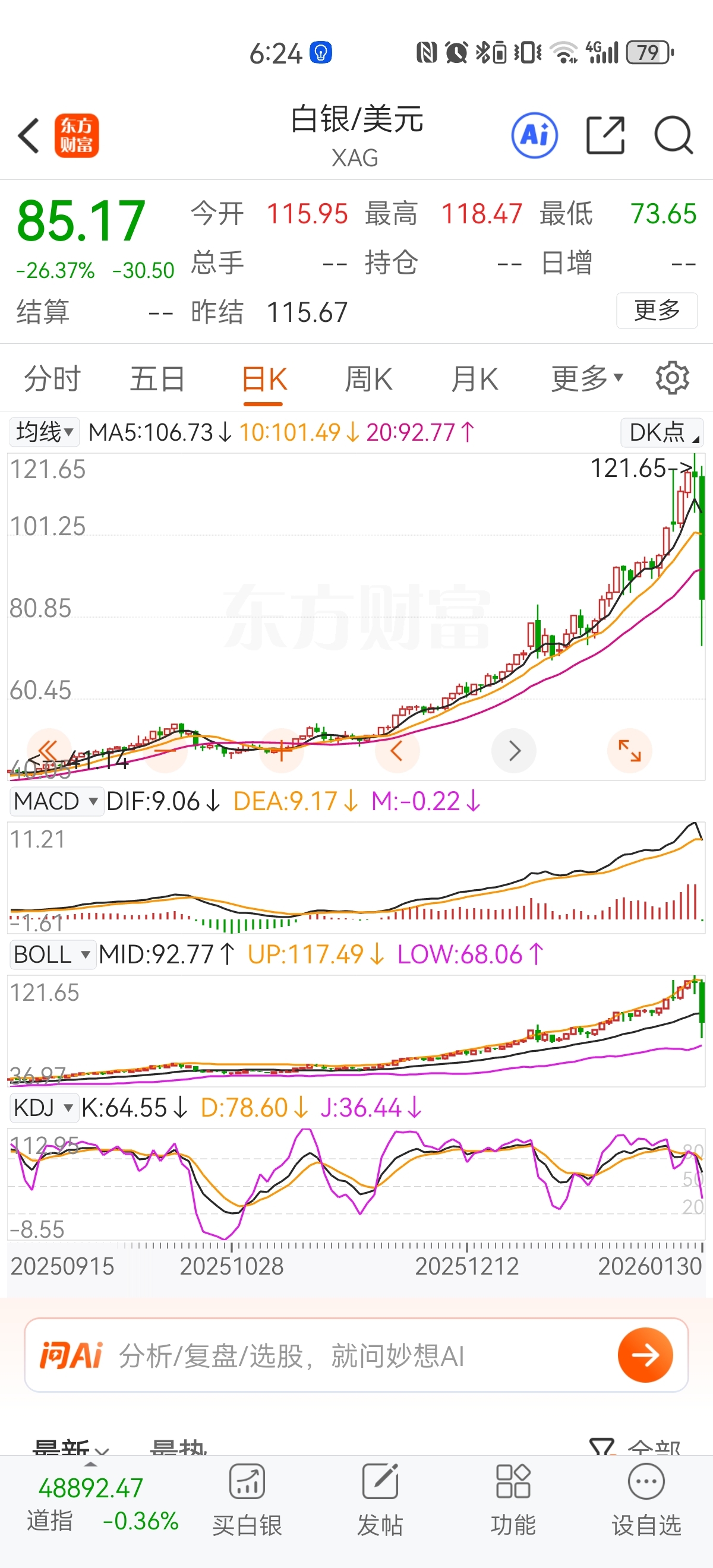The width and height of the screenshot is (713, 1568).
Task: Open the blue AI assistant icon
Action: 535,135
